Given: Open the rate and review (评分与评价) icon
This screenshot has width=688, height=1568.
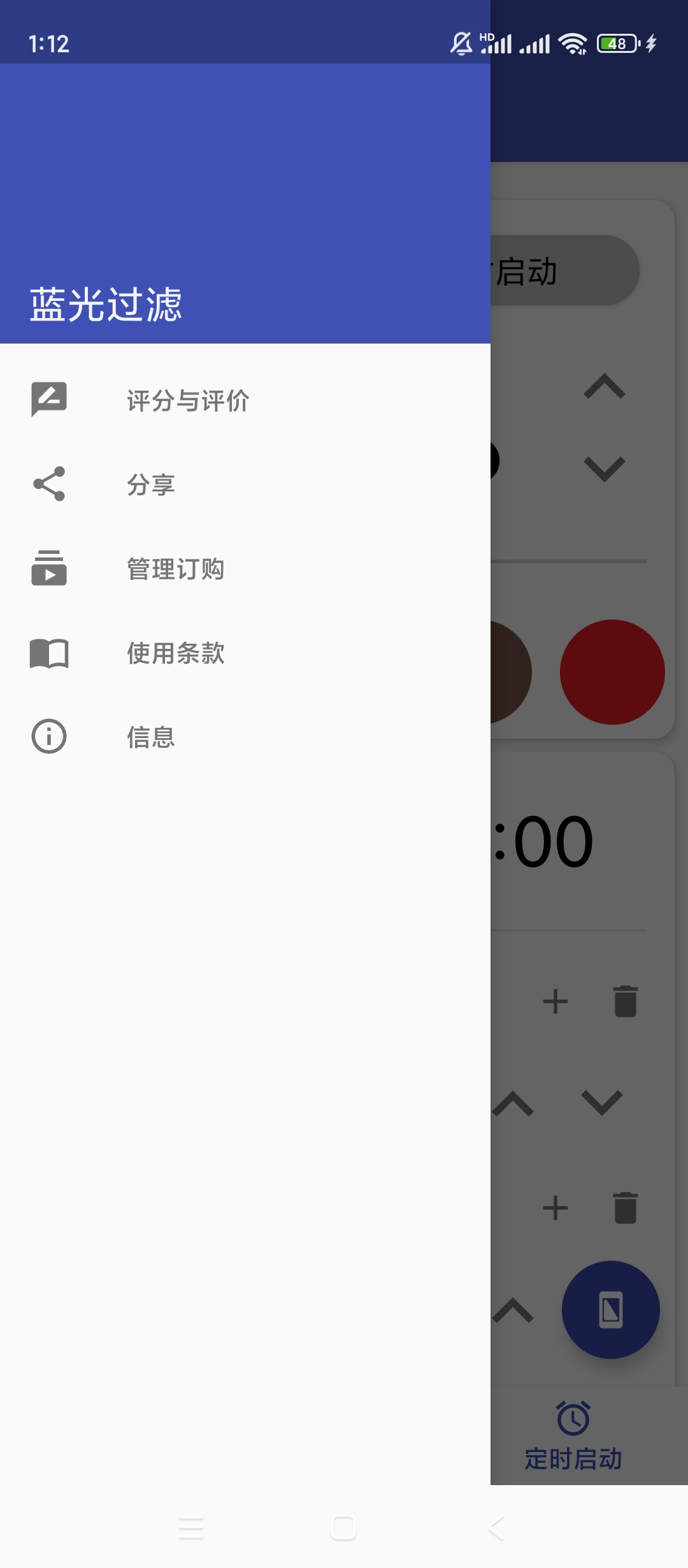Looking at the screenshot, I should (49, 400).
